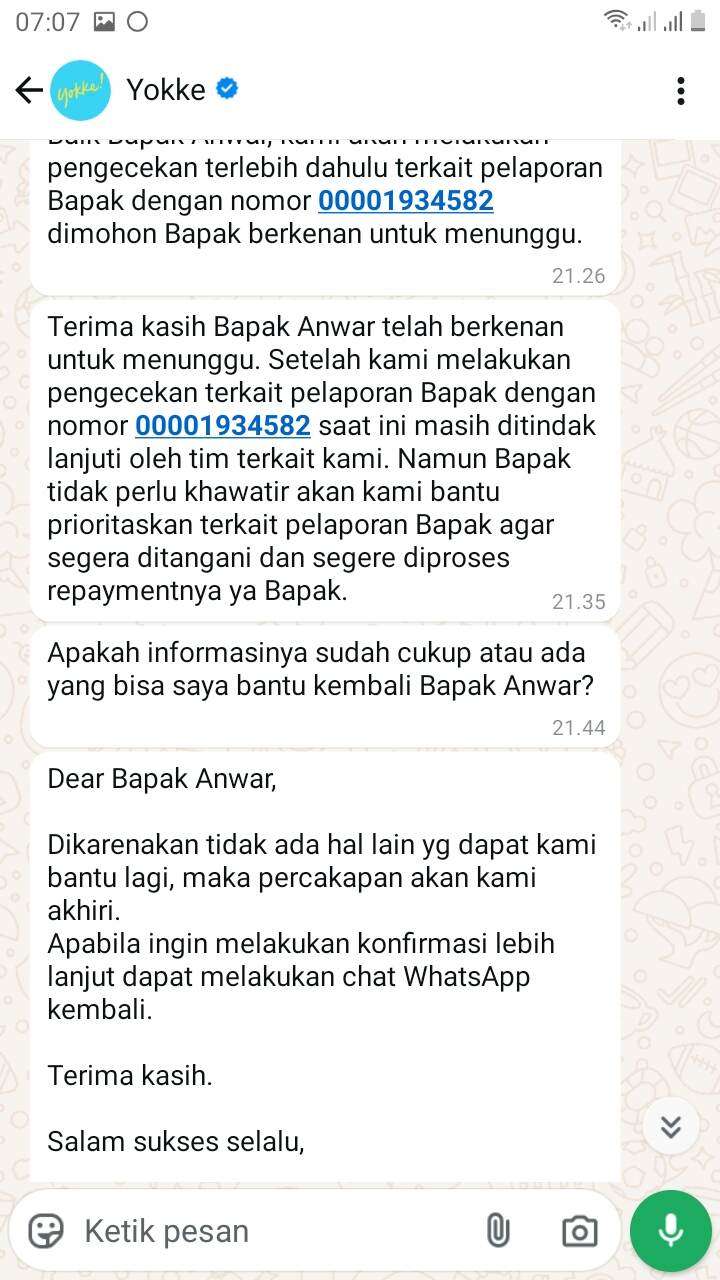The width and height of the screenshot is (720, 1280).
Task: Open the three-dot overflow menu
Action: [681, 91]
